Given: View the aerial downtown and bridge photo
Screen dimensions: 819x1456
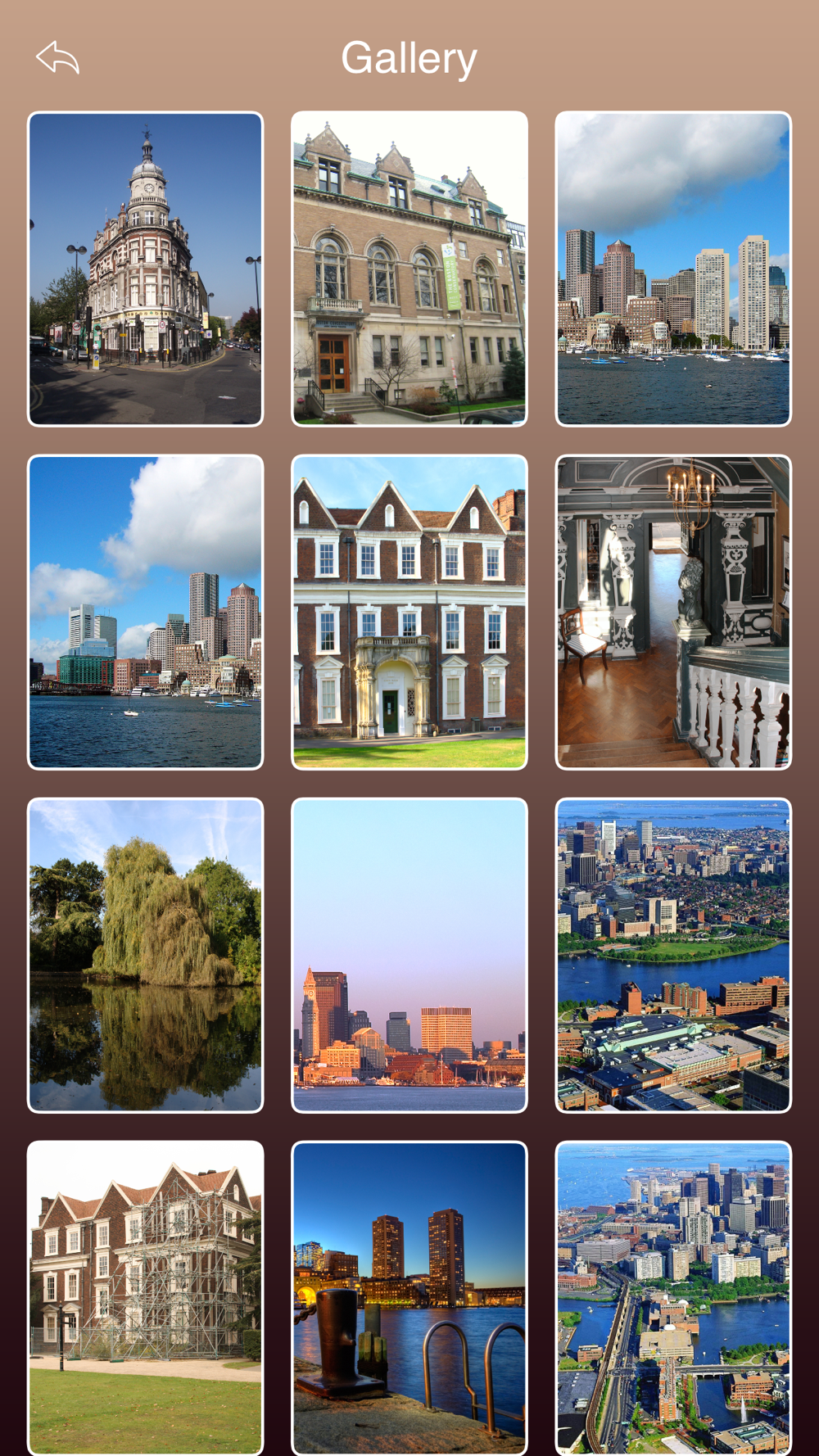Looking at the screenshot, I should click(x=673, y=1298).
